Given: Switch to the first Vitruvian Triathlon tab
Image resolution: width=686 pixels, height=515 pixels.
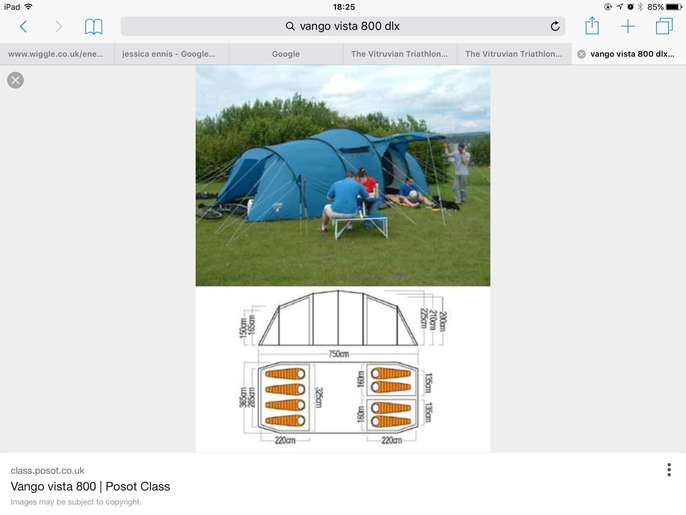Looking at the screenshot, I should pos(400,54).
